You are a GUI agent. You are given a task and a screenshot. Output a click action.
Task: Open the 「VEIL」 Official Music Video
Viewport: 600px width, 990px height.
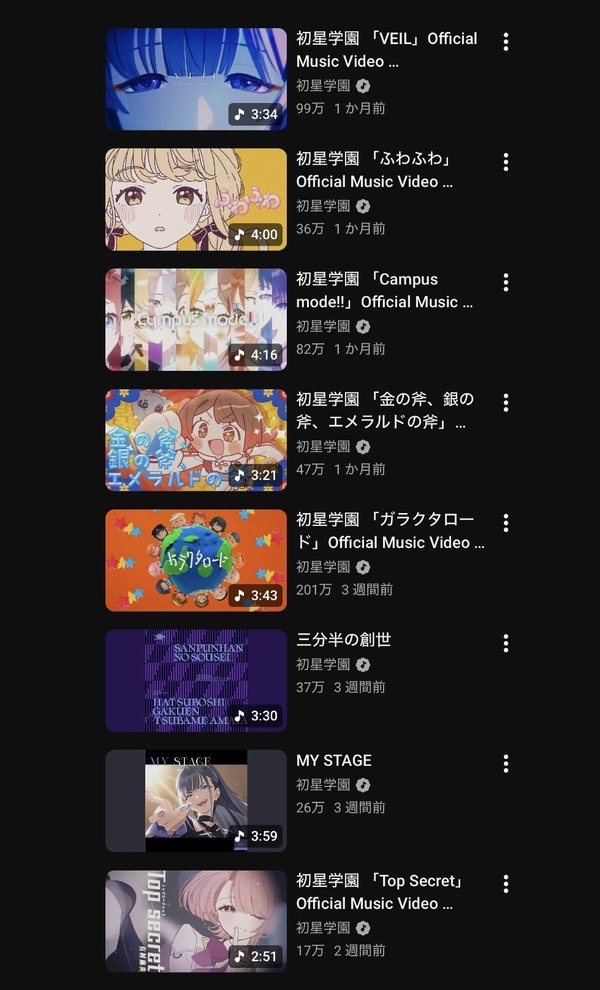[196, 79]
